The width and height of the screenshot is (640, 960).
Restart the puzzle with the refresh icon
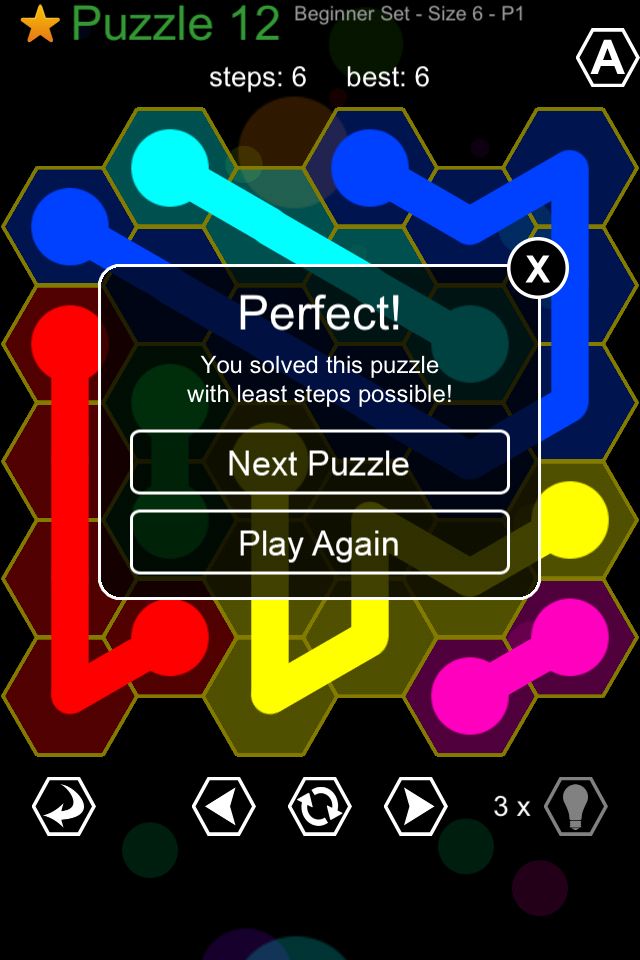coord(320,806)
